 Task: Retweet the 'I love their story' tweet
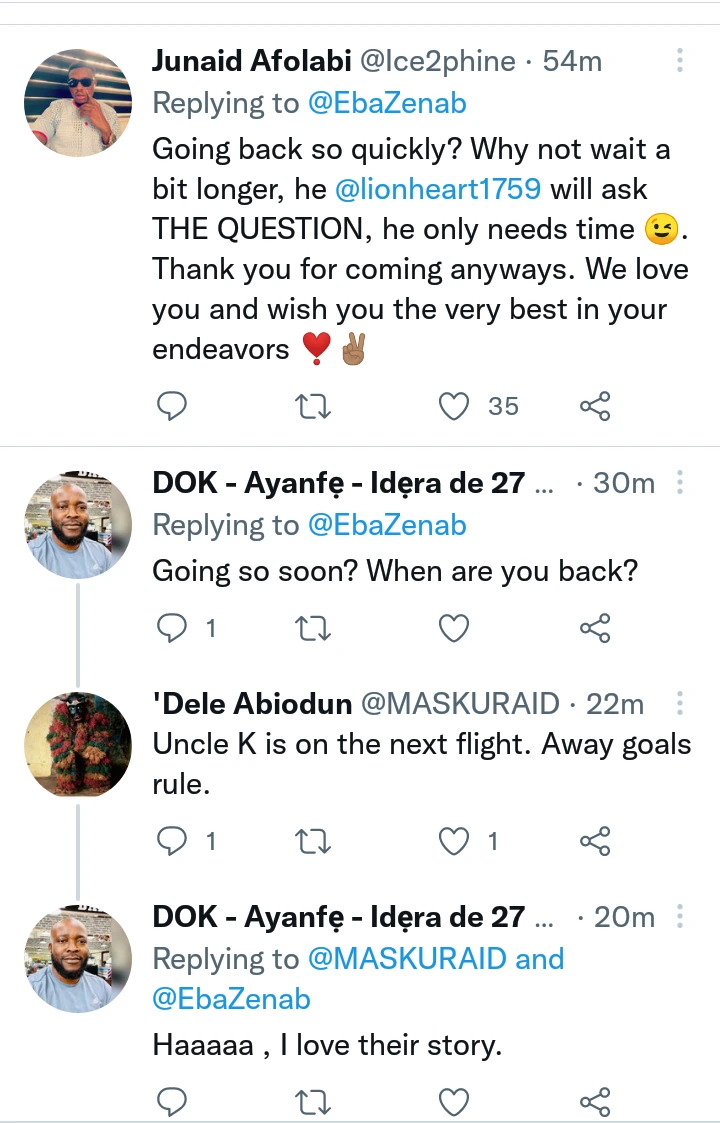point(314,1102)
